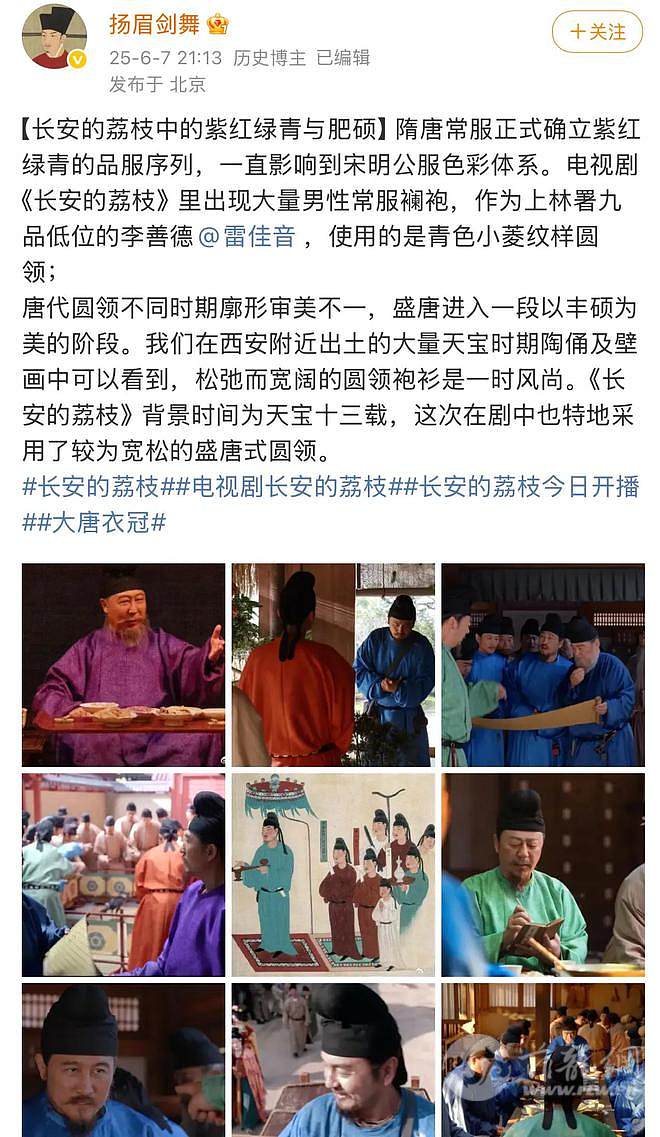Image resolution: width=660 pixels, height=1137 pixels.
Task: View the photo with orange robe seen from behind
Action: 334,665
